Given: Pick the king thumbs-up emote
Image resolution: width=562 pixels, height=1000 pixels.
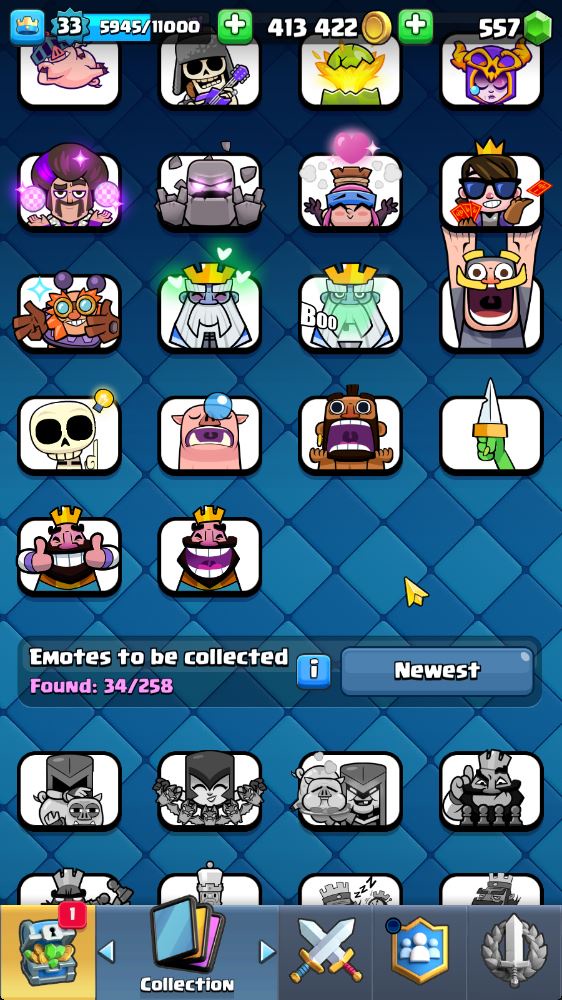Looking at the screenshot, I should [69, 552].
